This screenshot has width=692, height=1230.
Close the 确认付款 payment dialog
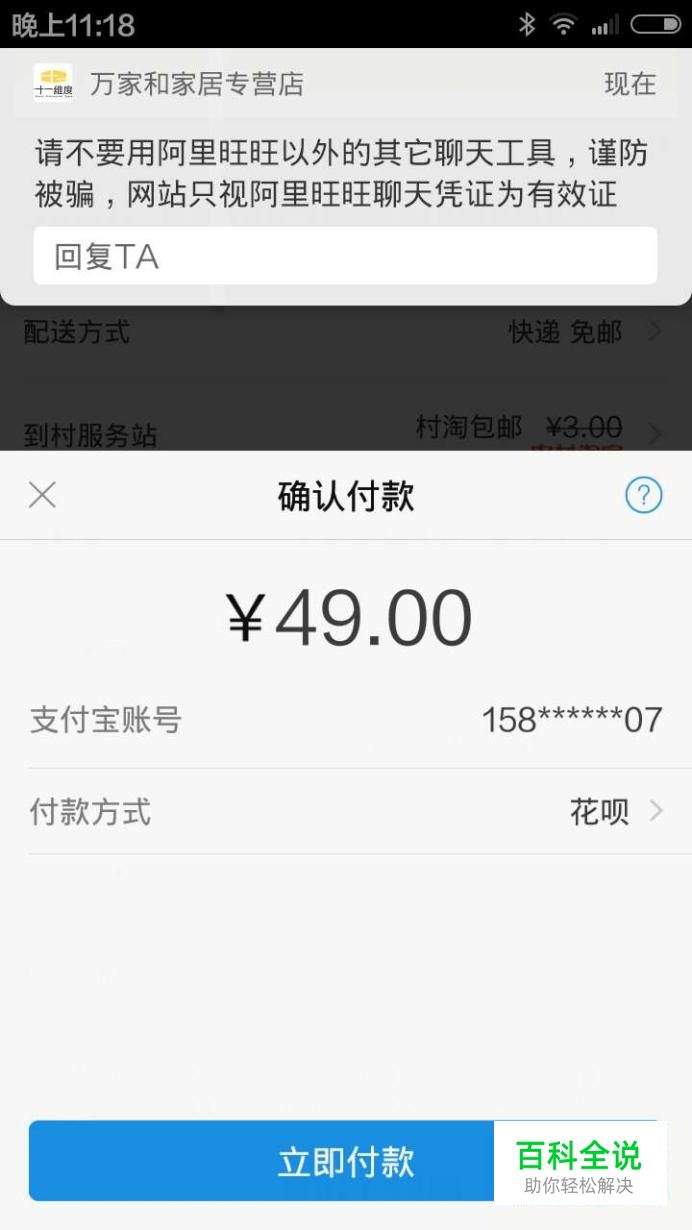(42, 495)
